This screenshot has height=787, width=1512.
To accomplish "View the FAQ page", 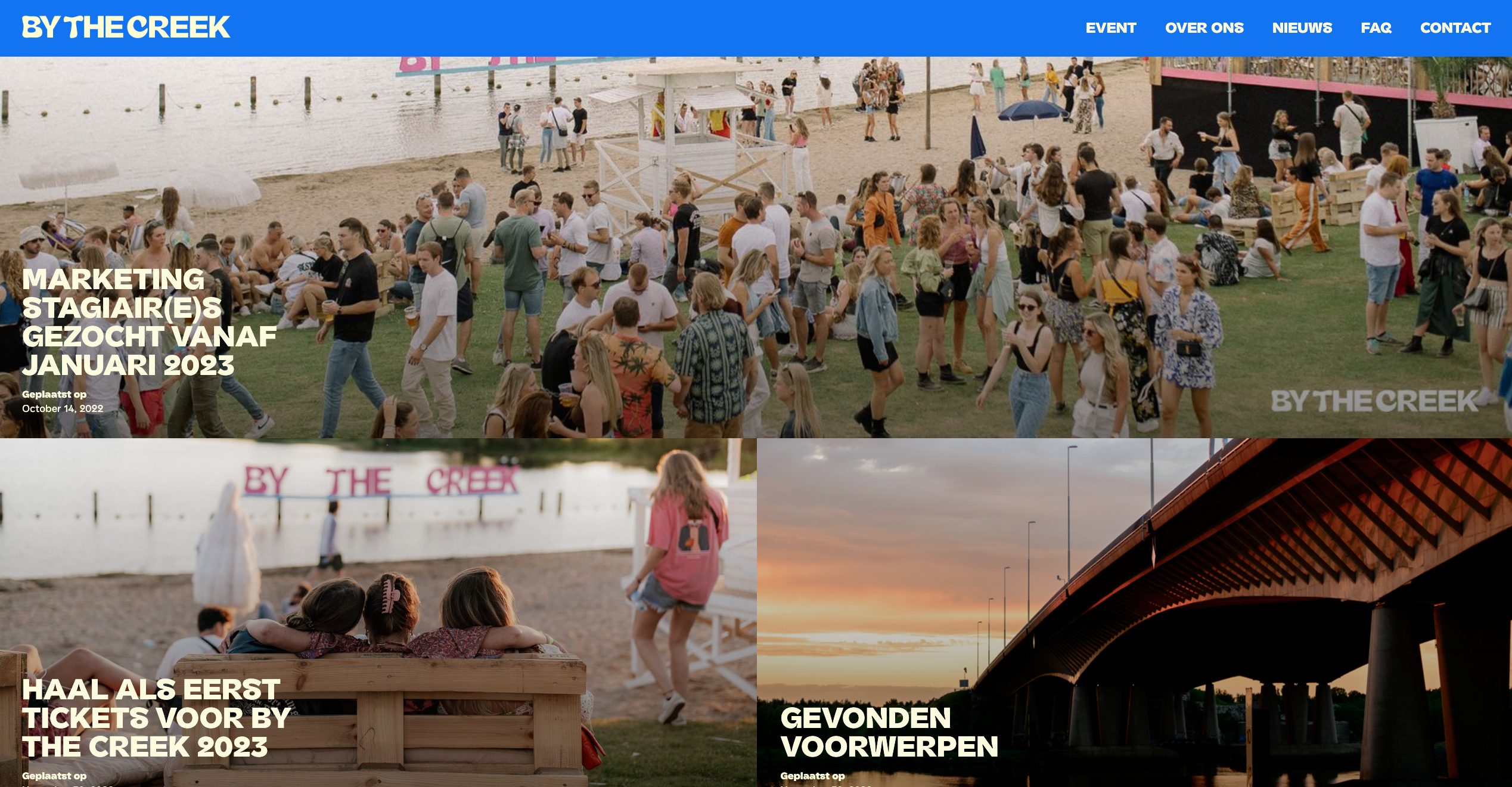I will click(x=1376, y=28).
